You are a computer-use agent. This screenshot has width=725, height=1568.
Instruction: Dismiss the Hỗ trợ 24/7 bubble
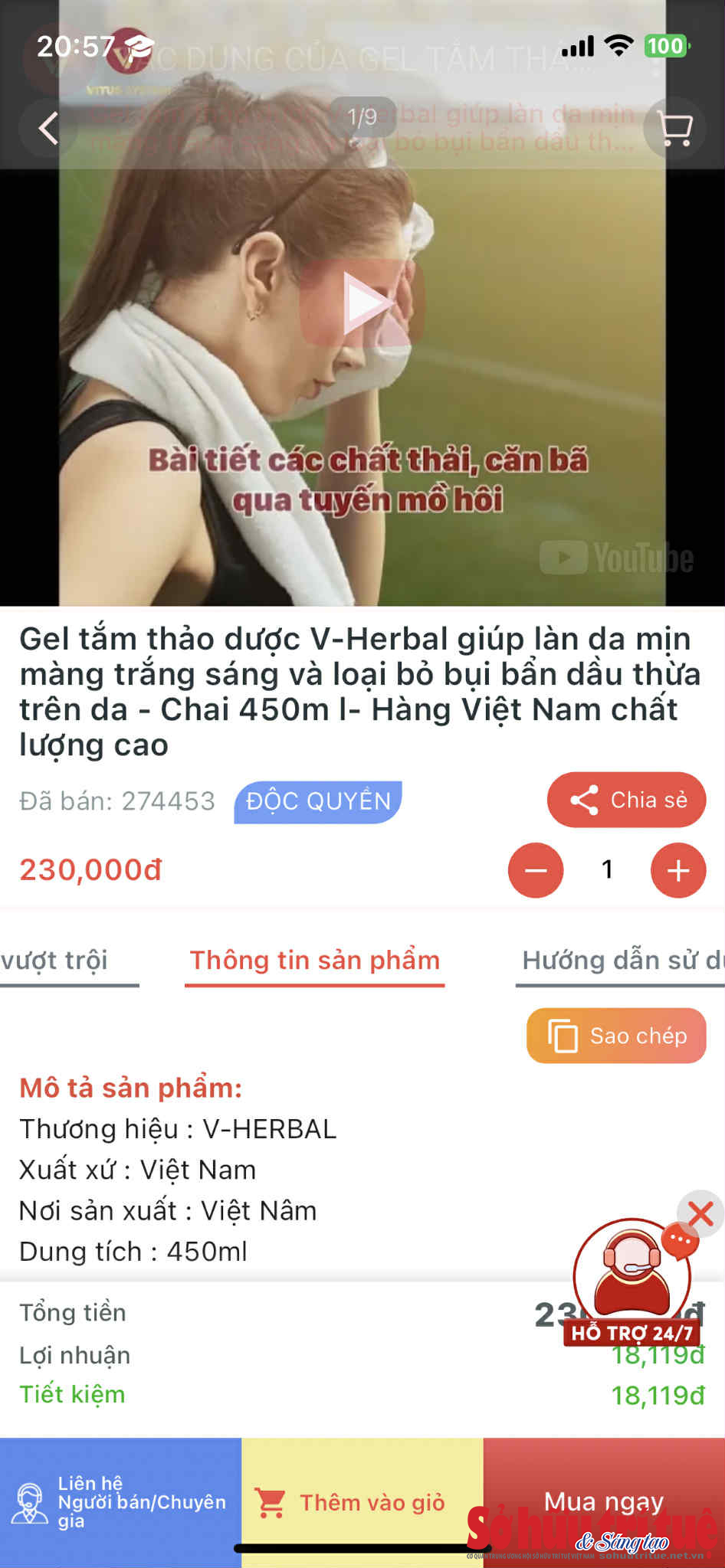[x=700, y=1214]
